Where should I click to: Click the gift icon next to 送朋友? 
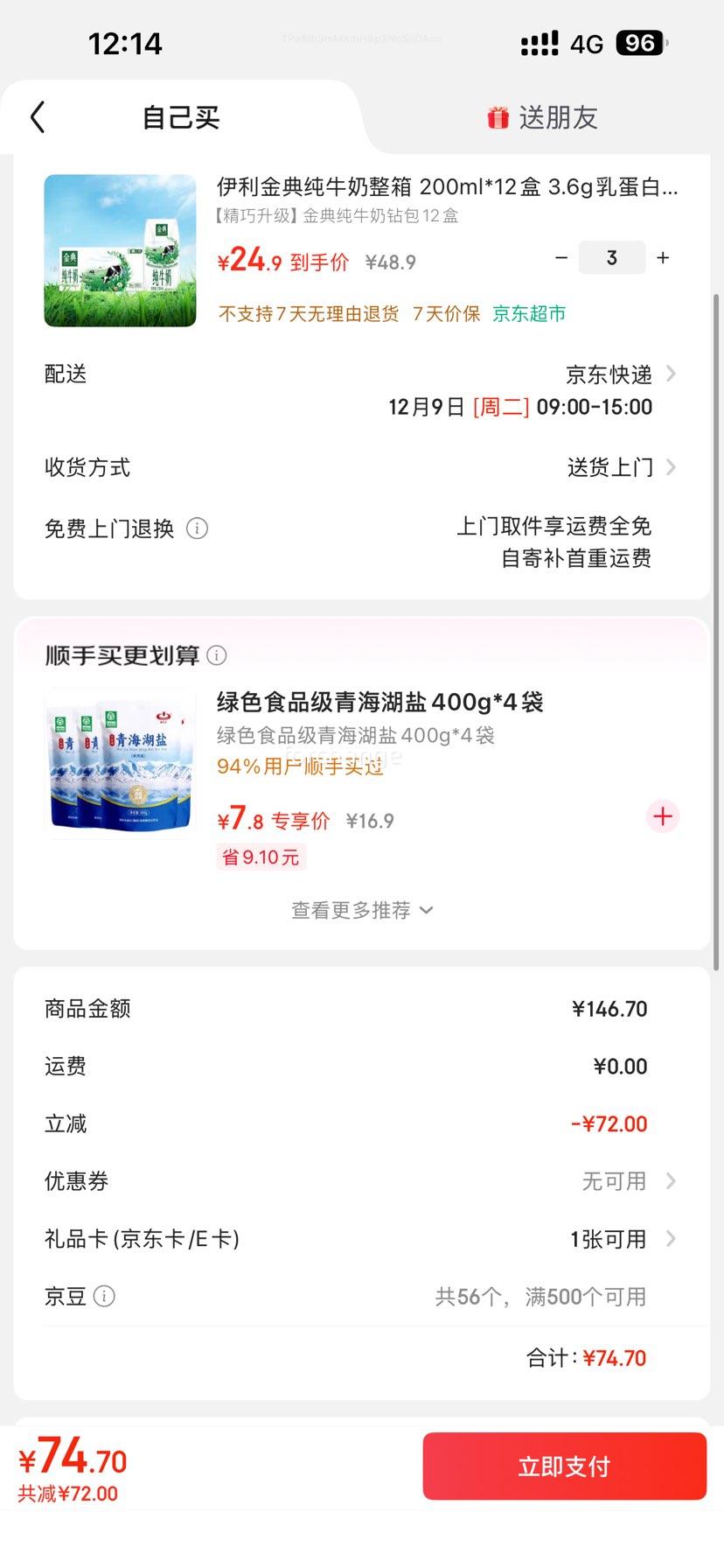[x=496, y=116]
